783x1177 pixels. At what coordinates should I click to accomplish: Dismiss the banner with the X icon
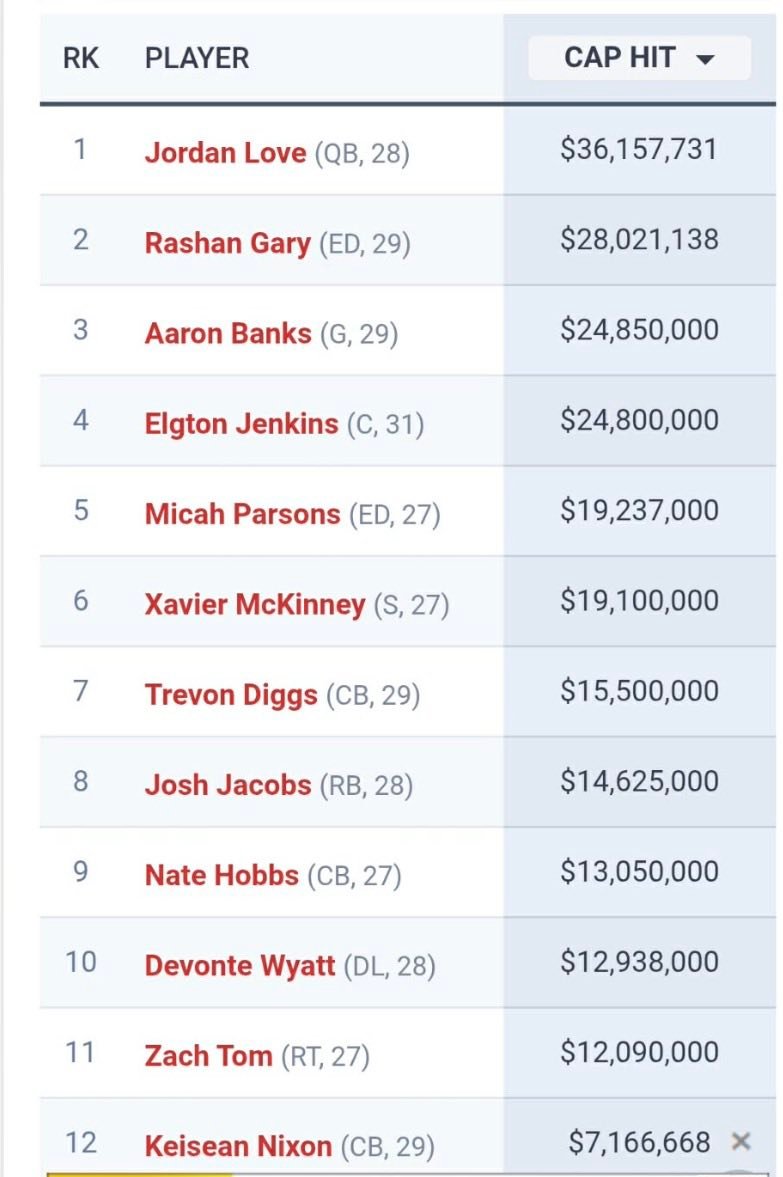tap(741, 1142)
